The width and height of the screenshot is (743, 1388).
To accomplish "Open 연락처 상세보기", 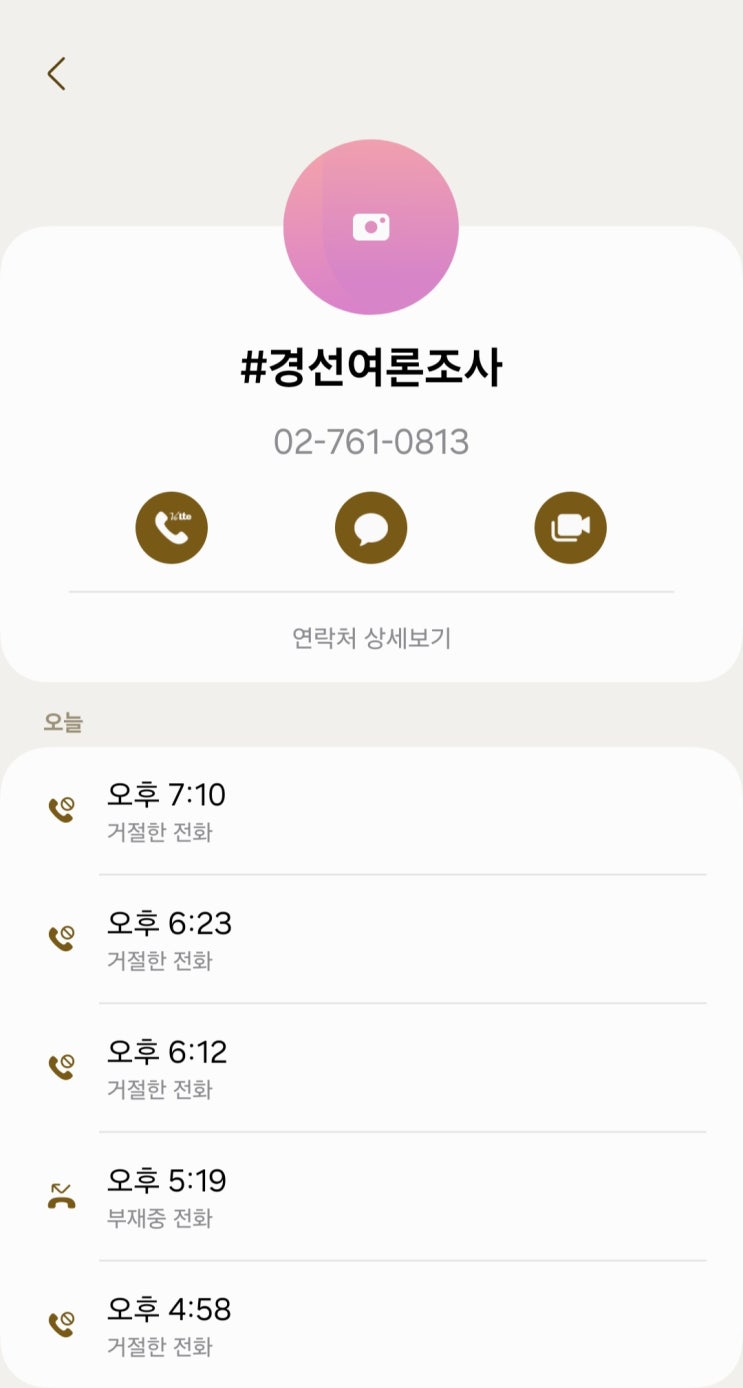I will coord(371,638).
